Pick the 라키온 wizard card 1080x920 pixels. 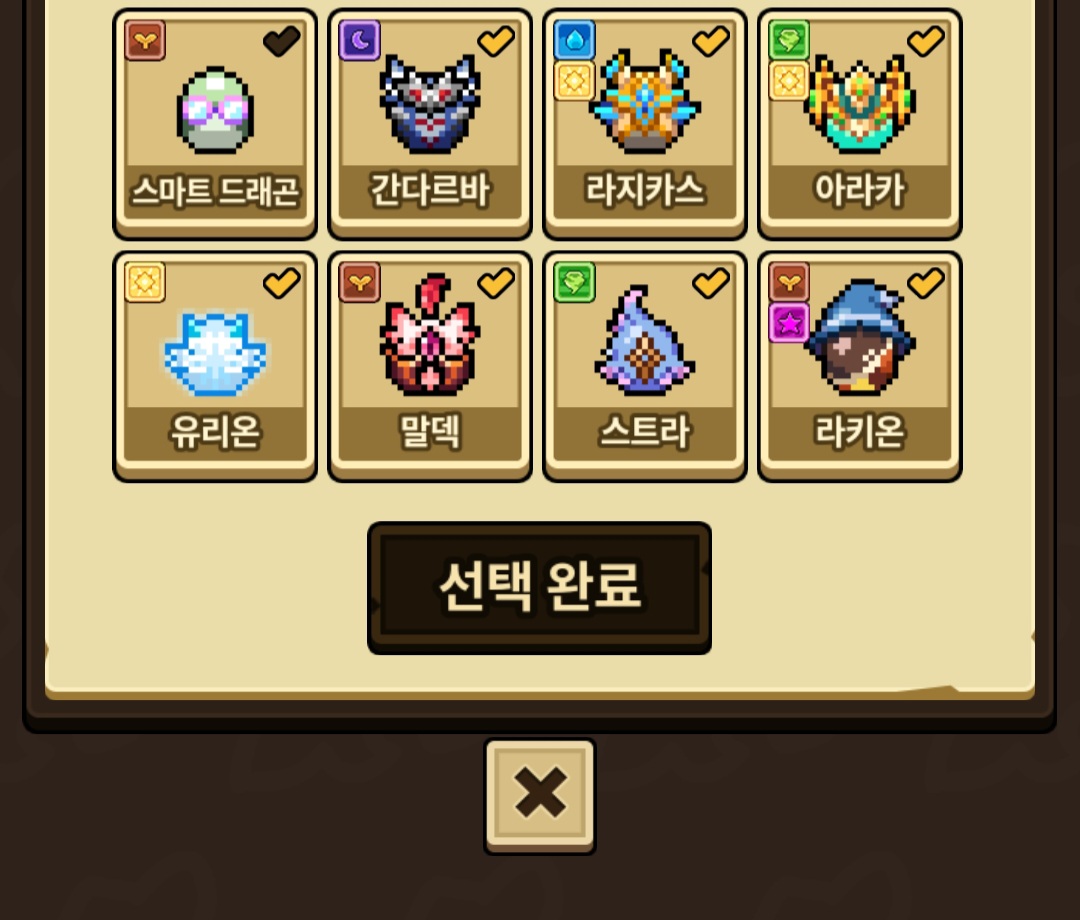[x=860, y=366]
